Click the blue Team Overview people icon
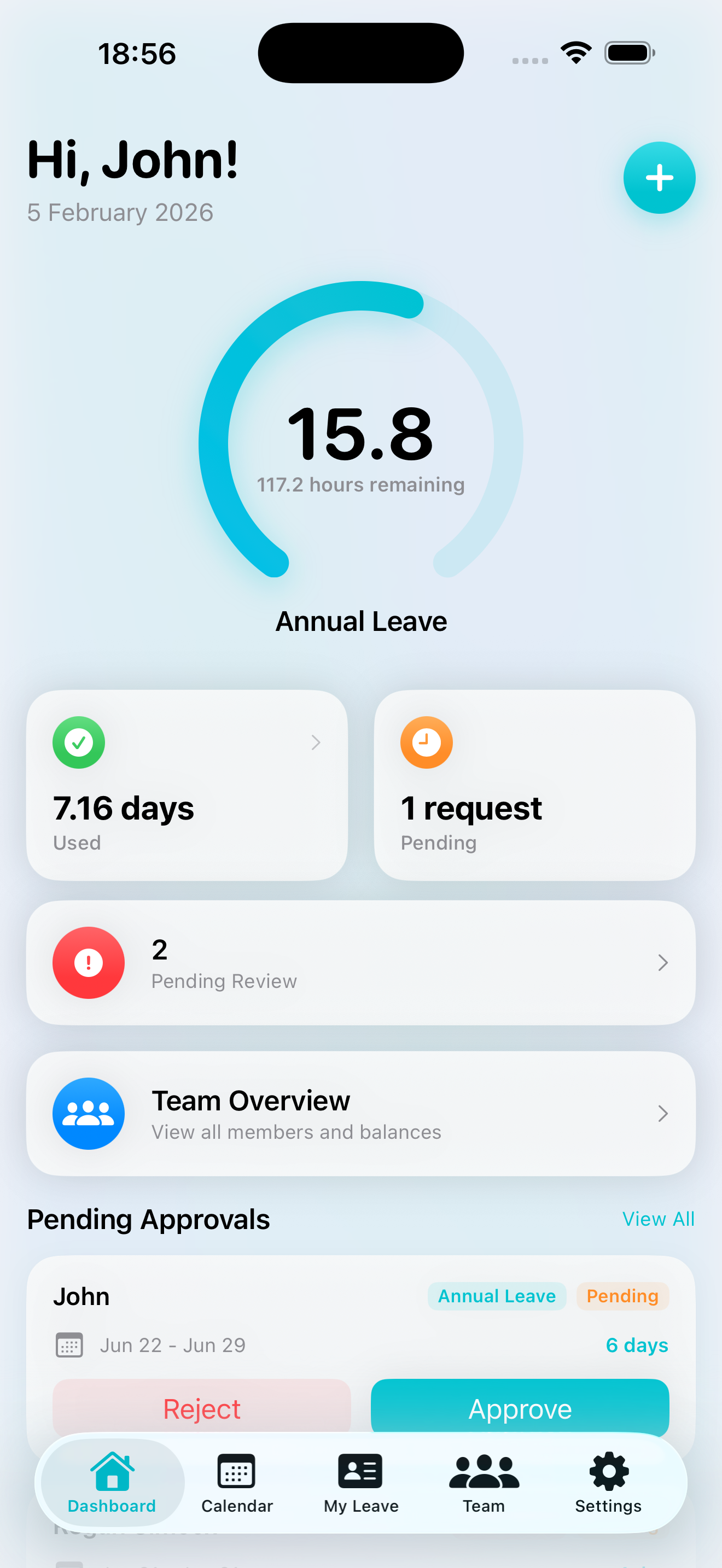Screen dimensions: 722x1568 click(x=89, y=1113)
